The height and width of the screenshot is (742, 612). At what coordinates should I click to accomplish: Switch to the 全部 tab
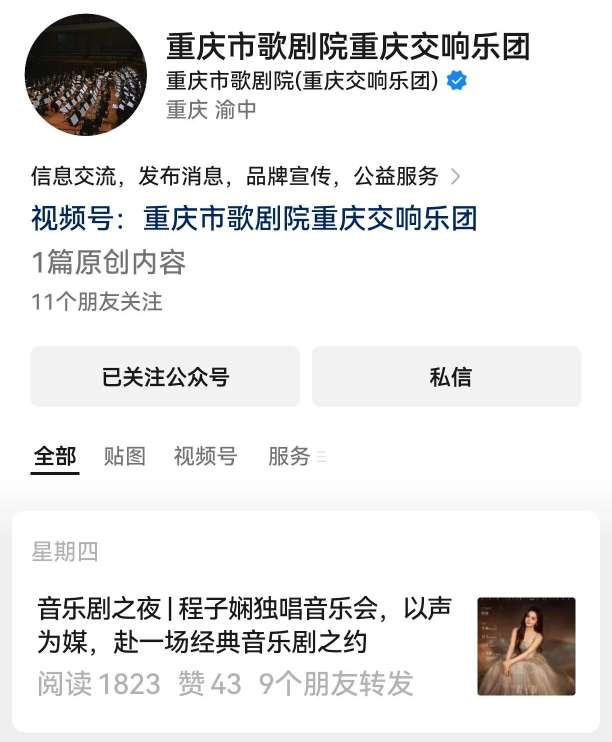[55, 457]
